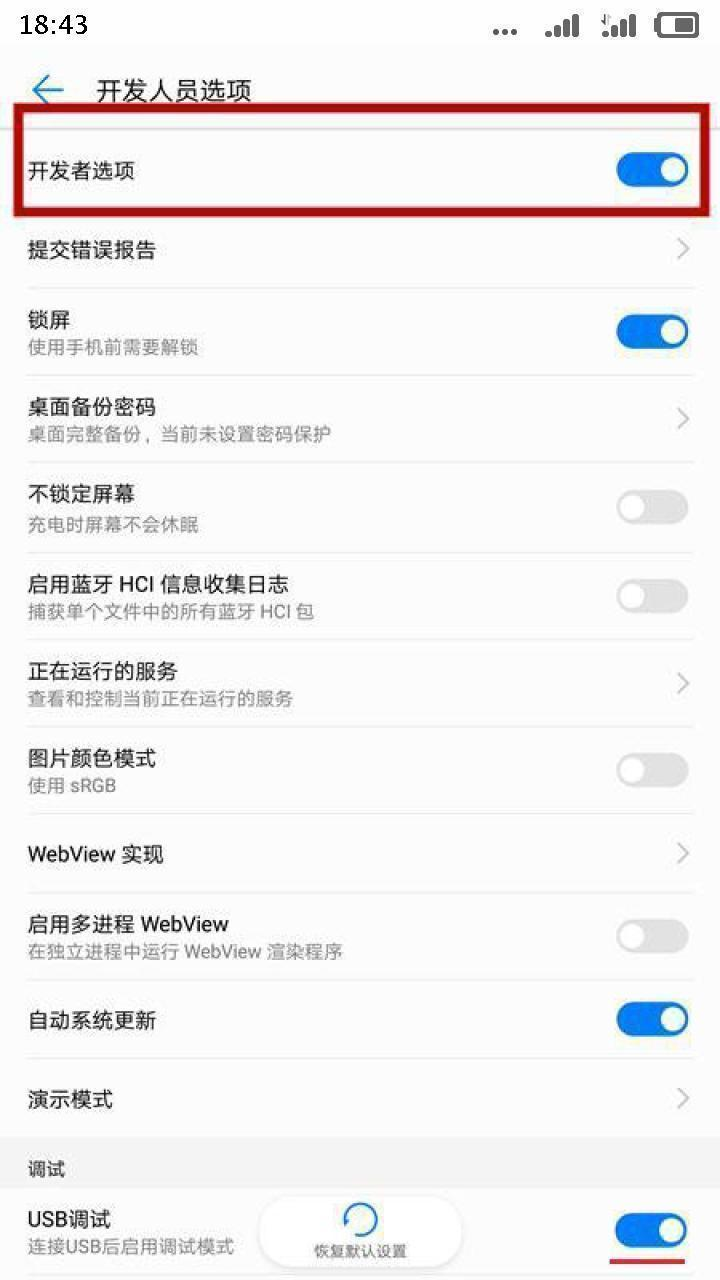This screenshot has height=1280, width=720.
Task: Enable 图片颜色模式 sRGB toggle
Action: pyautogui.click(x=651, y=770)
